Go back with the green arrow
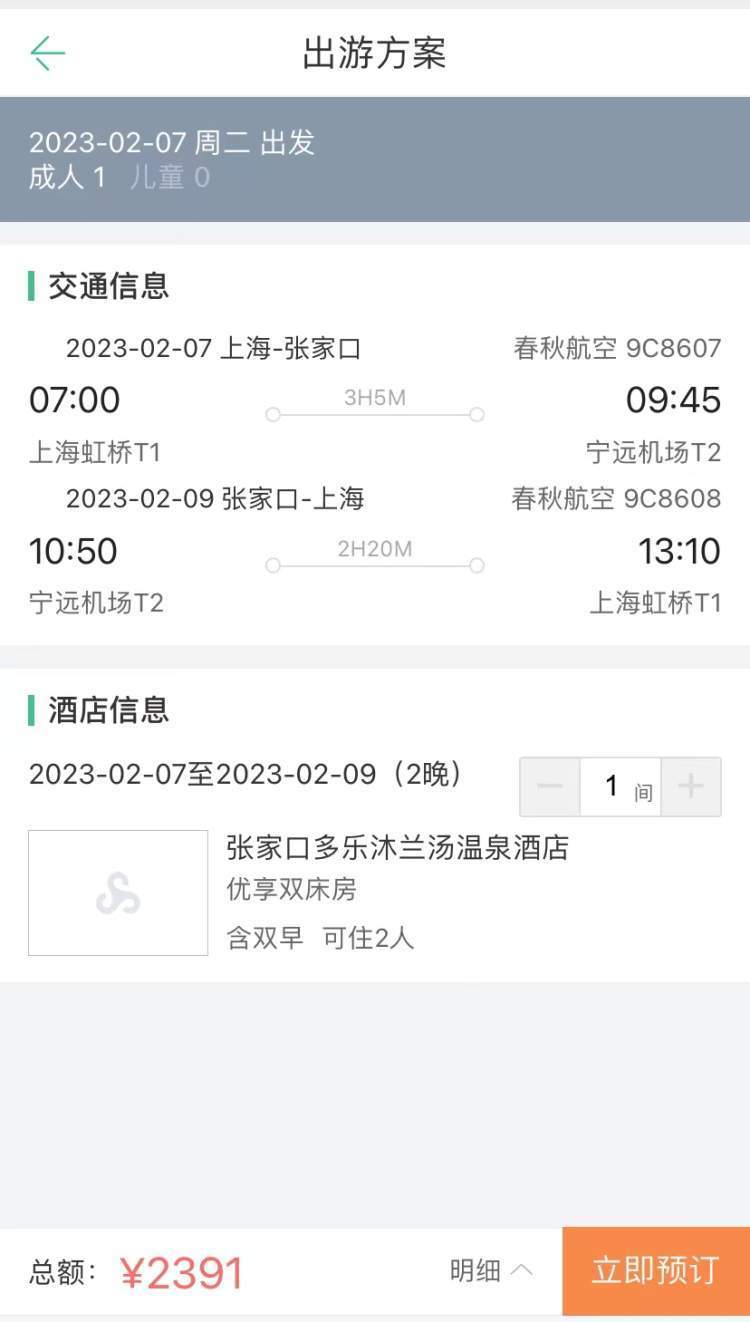Viewport: 750px width, 1322px height. coord(47,53)
